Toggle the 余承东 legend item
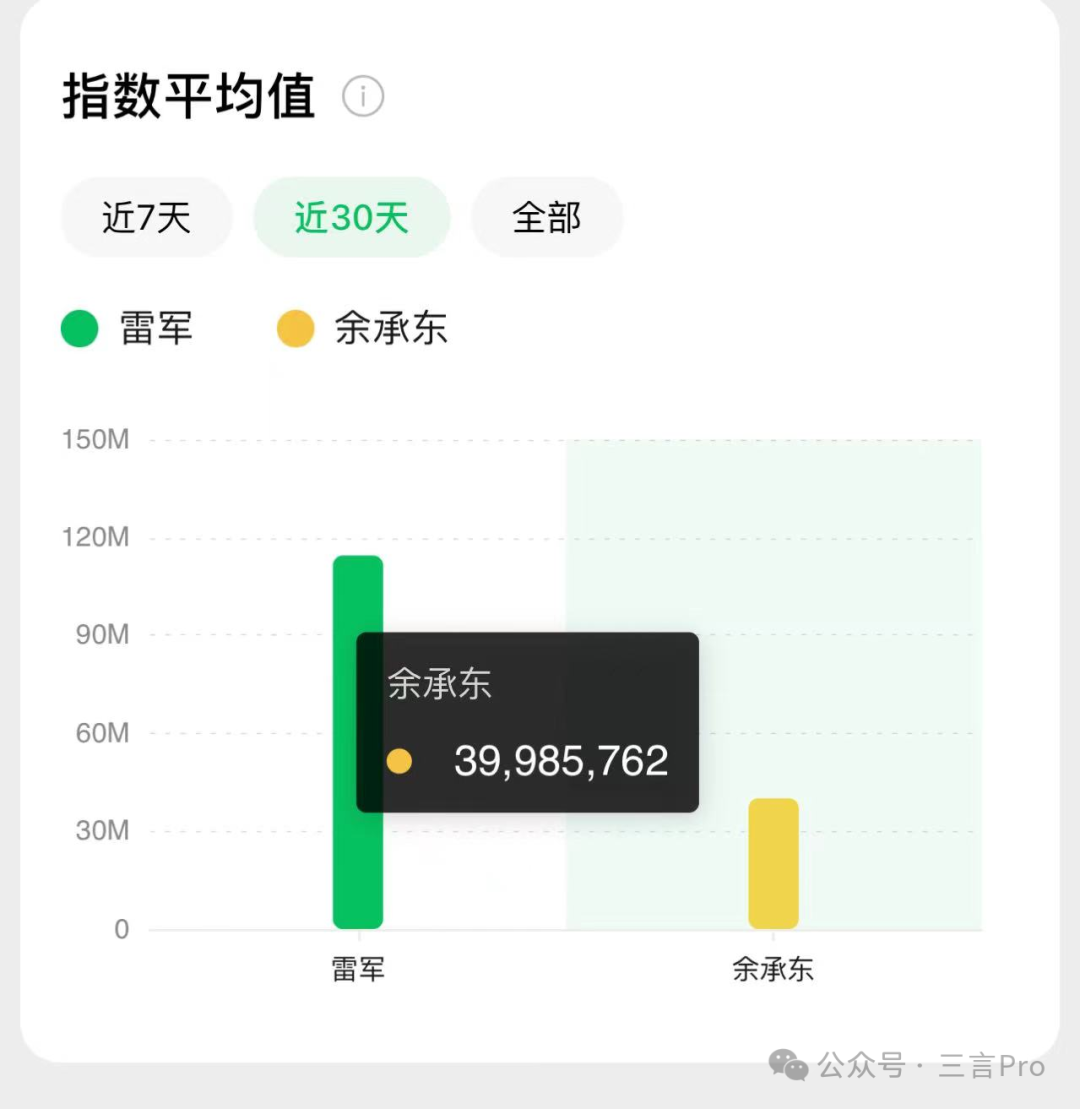This screenshot has width=1080, height=1109. point(362,329)
